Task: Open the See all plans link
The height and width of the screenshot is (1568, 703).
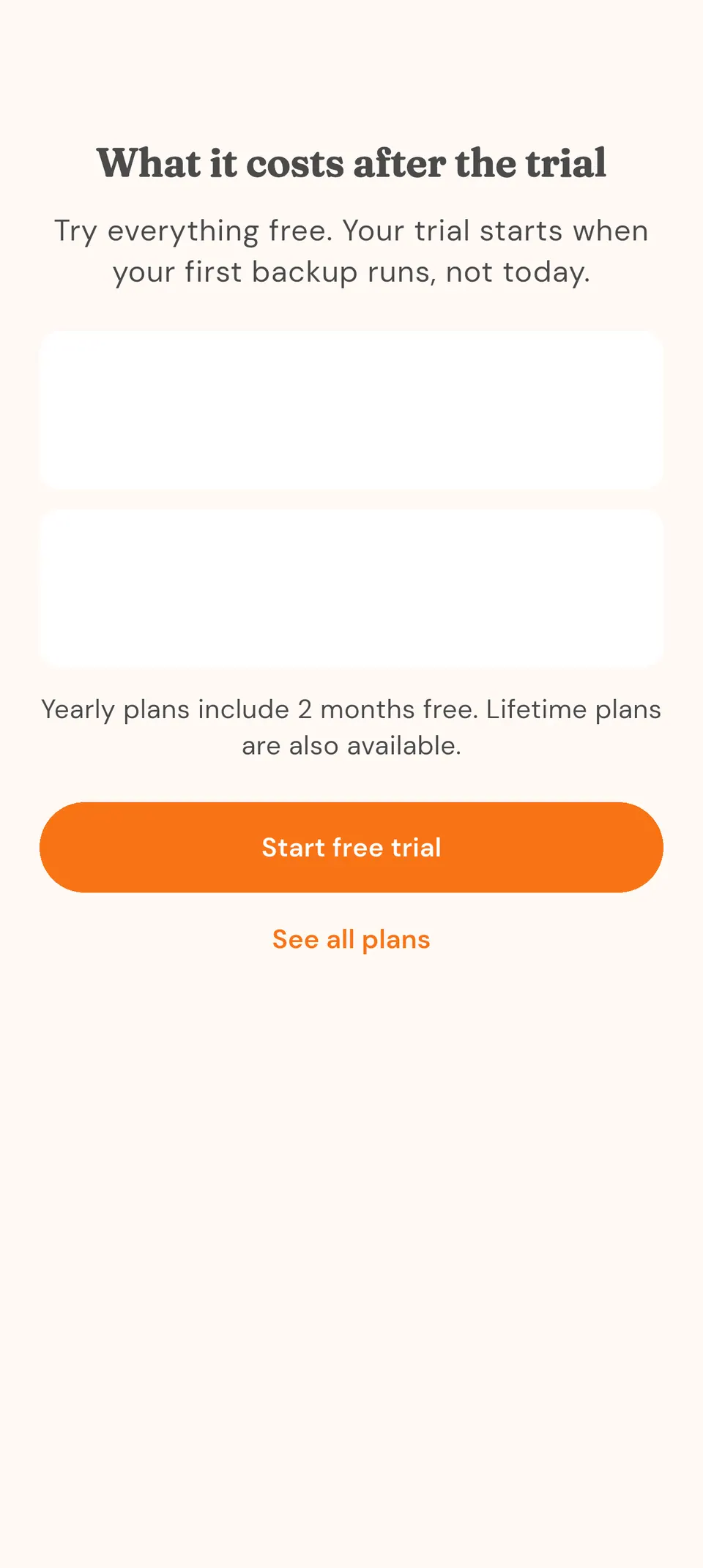Action: (x=351, y=939)
